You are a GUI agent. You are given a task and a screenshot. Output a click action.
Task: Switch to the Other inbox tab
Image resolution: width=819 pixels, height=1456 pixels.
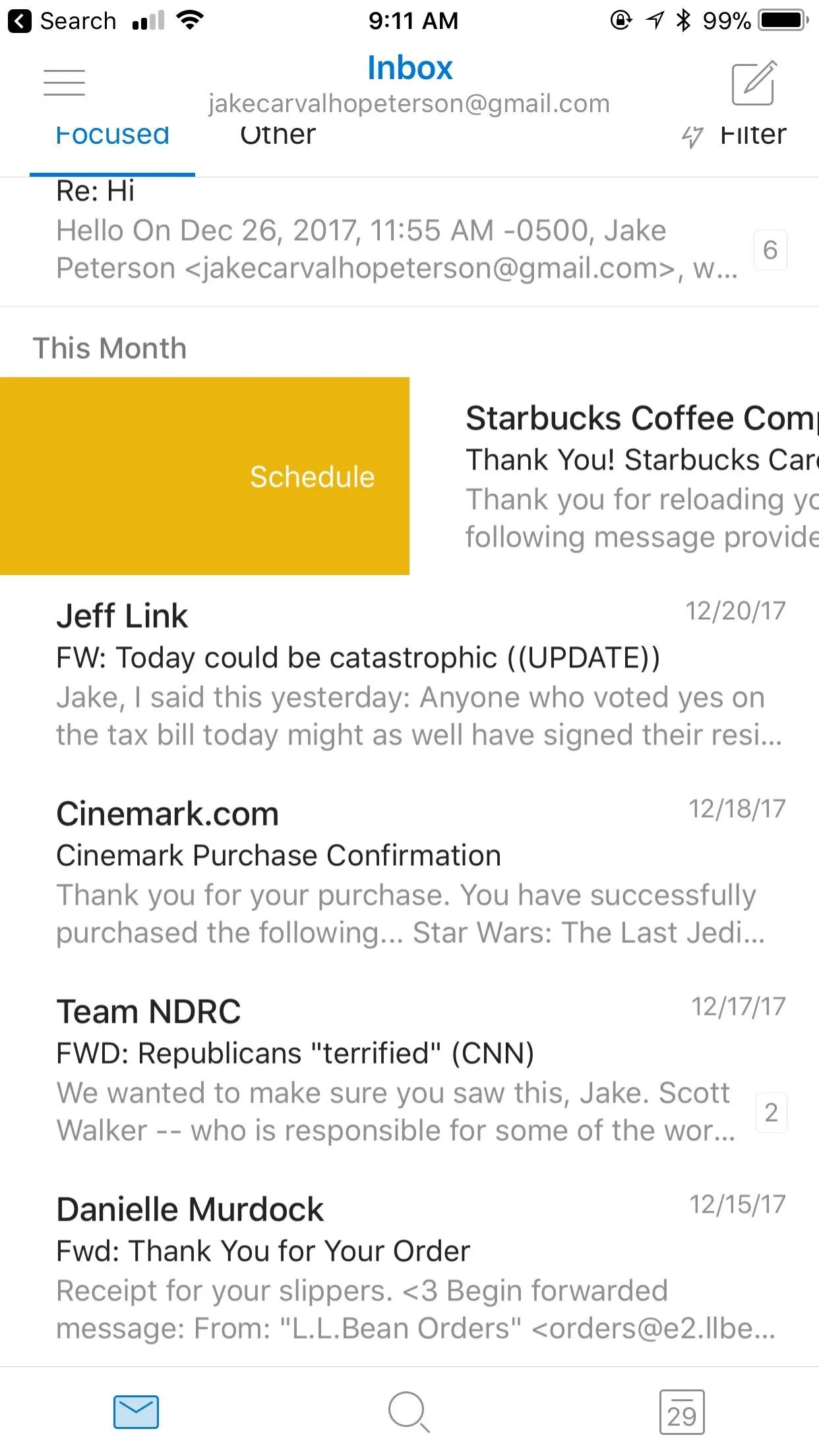tap(278, 135)
